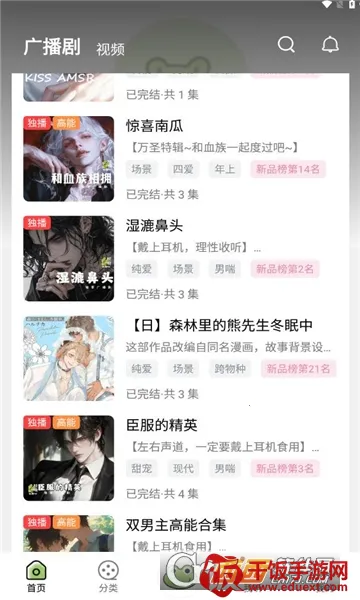Select the 广播剧 tab
Viewport: 360px width, 600px height.
click(52, 47)
